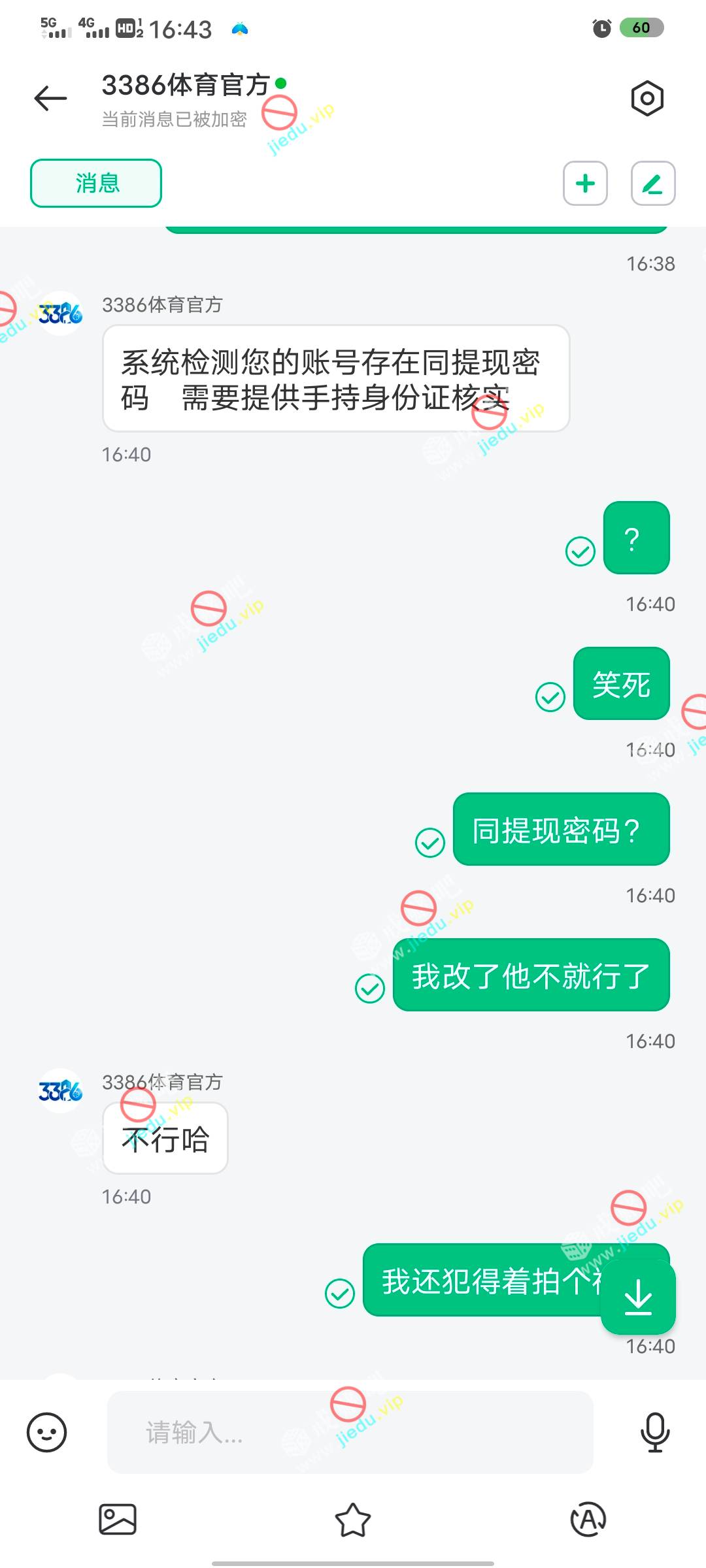Focus the 请输入 message field

(x=350, y=1432)
